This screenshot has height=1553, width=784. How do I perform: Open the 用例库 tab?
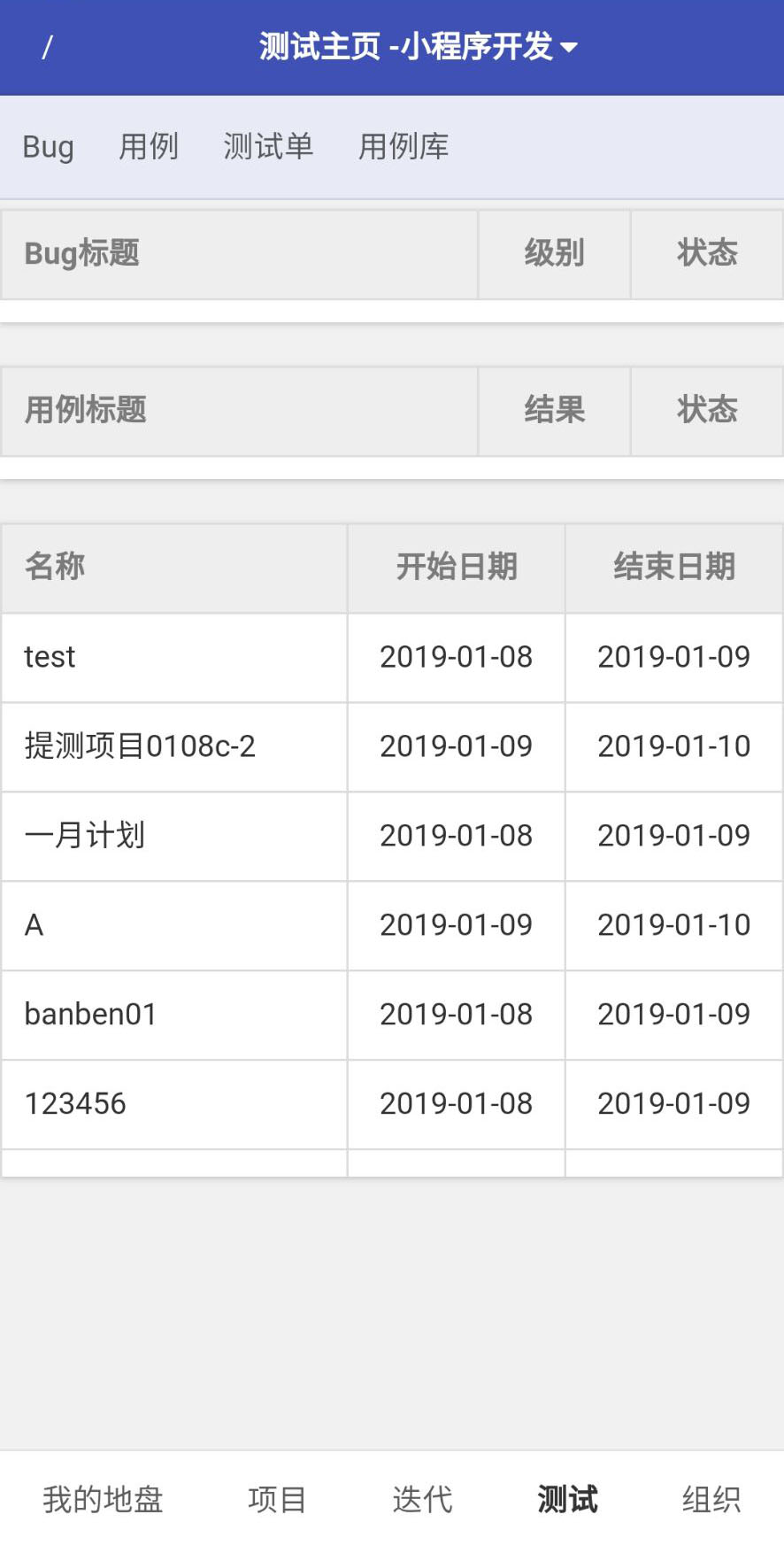pyautogui.click(x=404, y=146)
